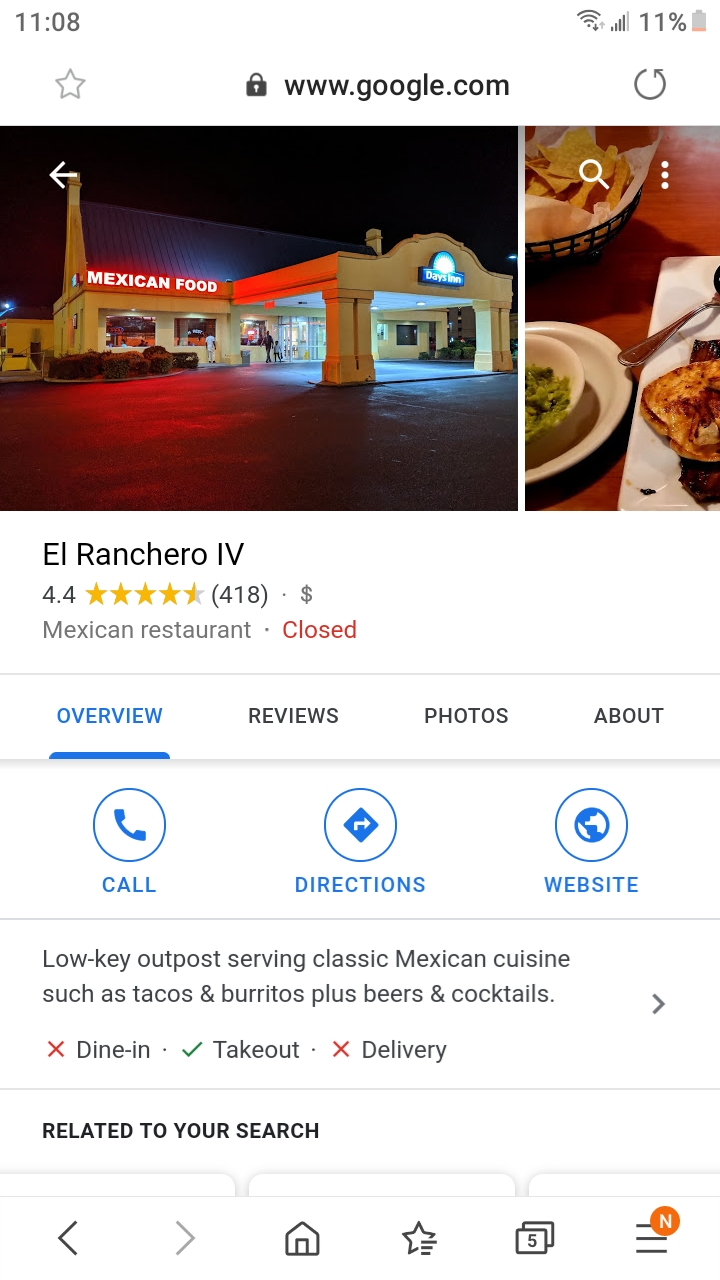Tap the search magnifier over the photos
Screen dimensions: 720x1280
(x=594, y=174)
